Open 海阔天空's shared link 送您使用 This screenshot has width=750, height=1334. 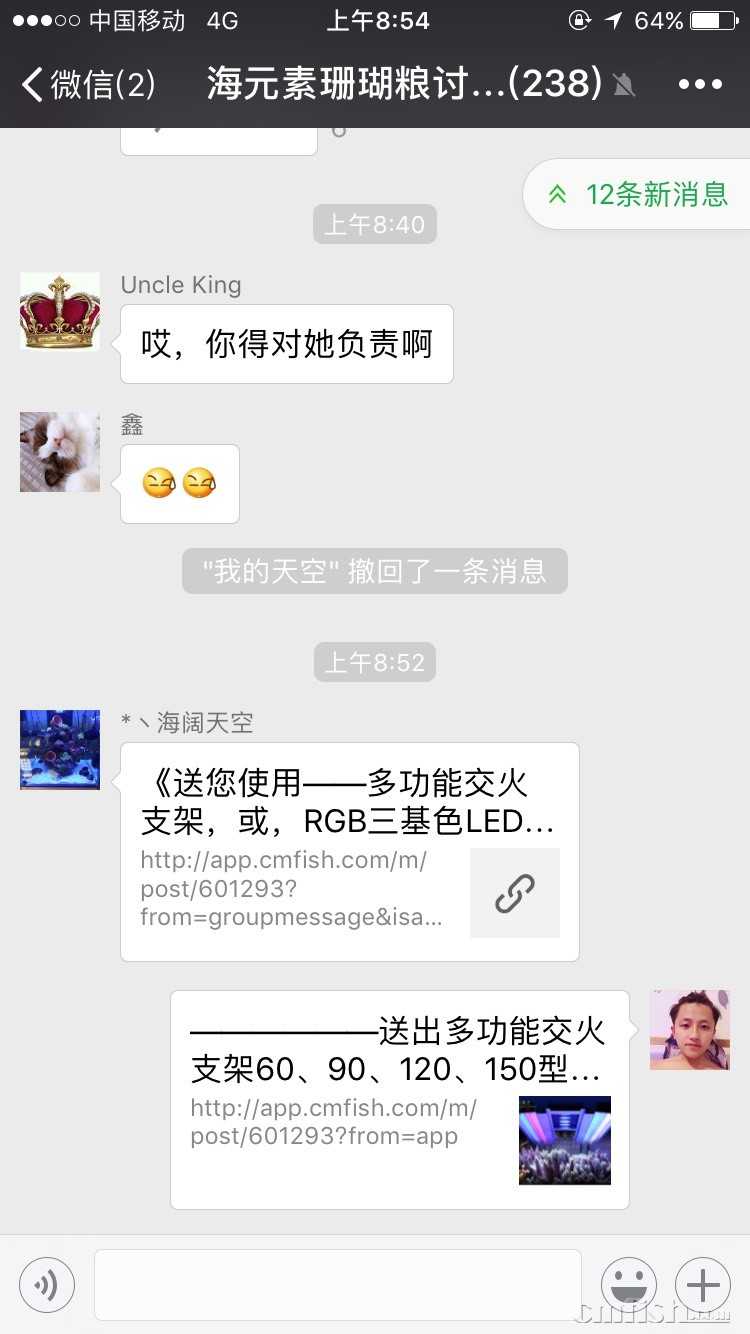pyautogui.click(x=349, y=851)
